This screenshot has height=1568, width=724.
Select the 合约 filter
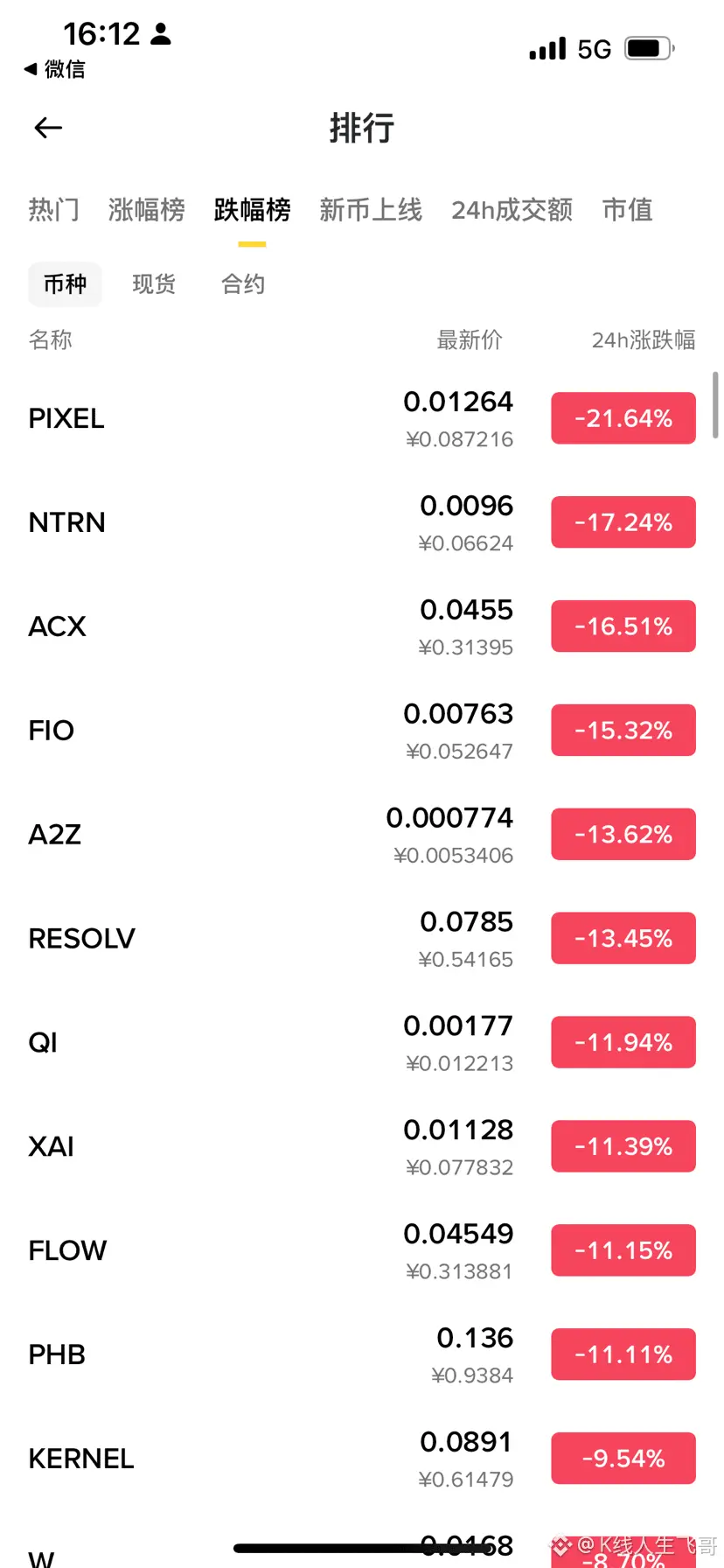242,284
